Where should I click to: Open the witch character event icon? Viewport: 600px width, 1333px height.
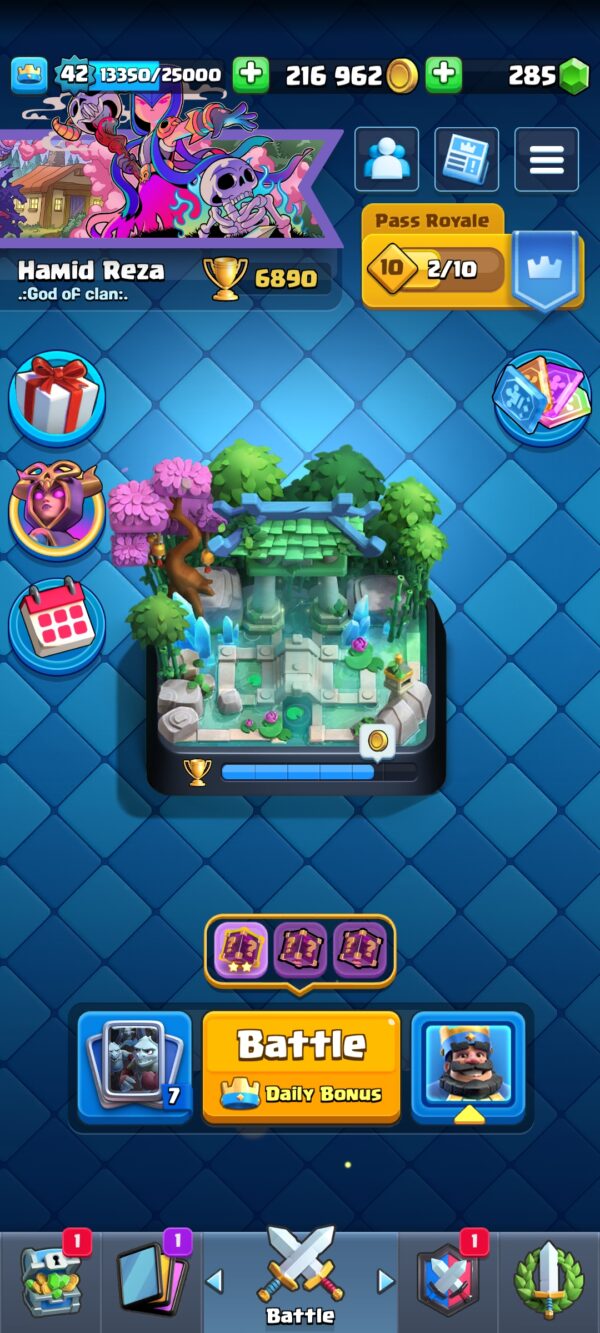[x=58, y=510]
